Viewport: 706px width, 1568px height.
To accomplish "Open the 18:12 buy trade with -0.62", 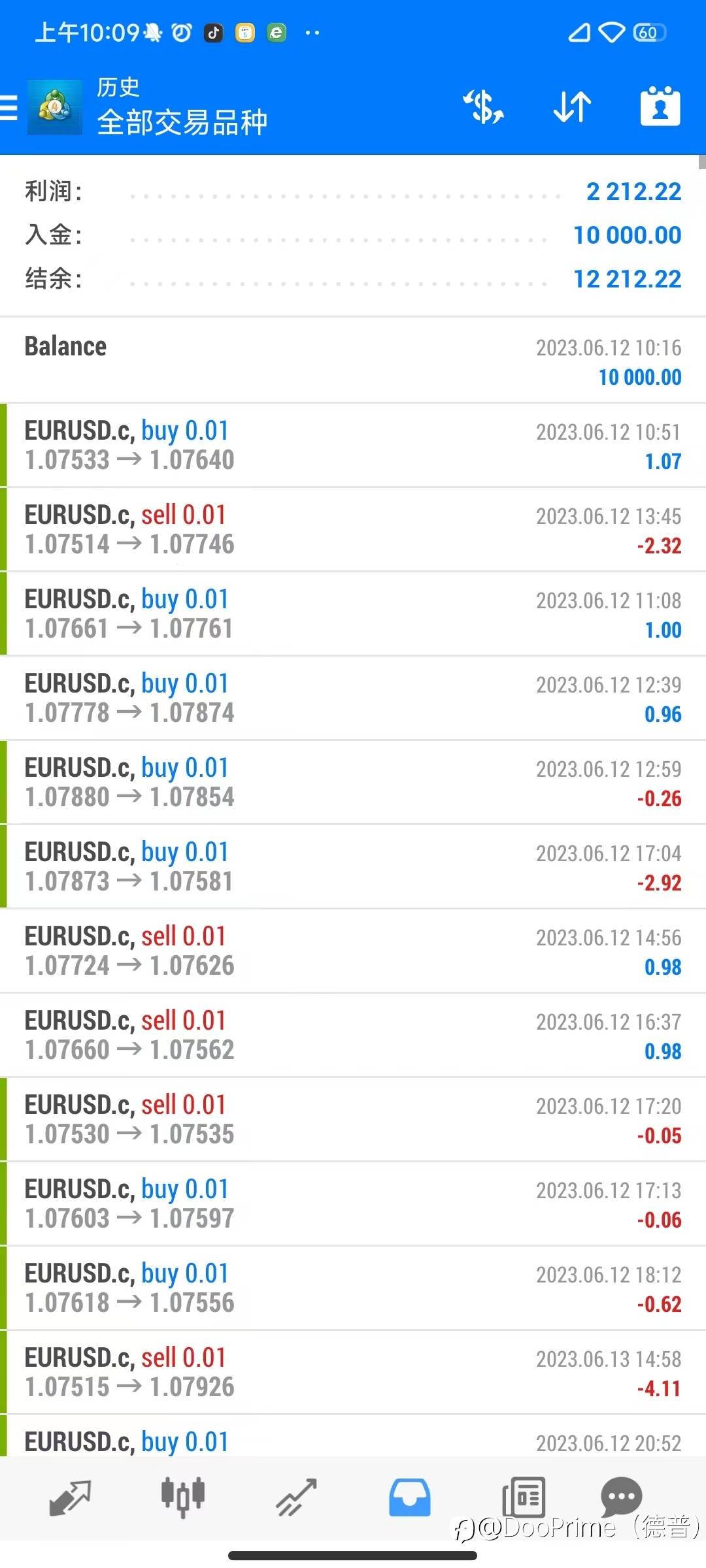I will [353, 1288].
